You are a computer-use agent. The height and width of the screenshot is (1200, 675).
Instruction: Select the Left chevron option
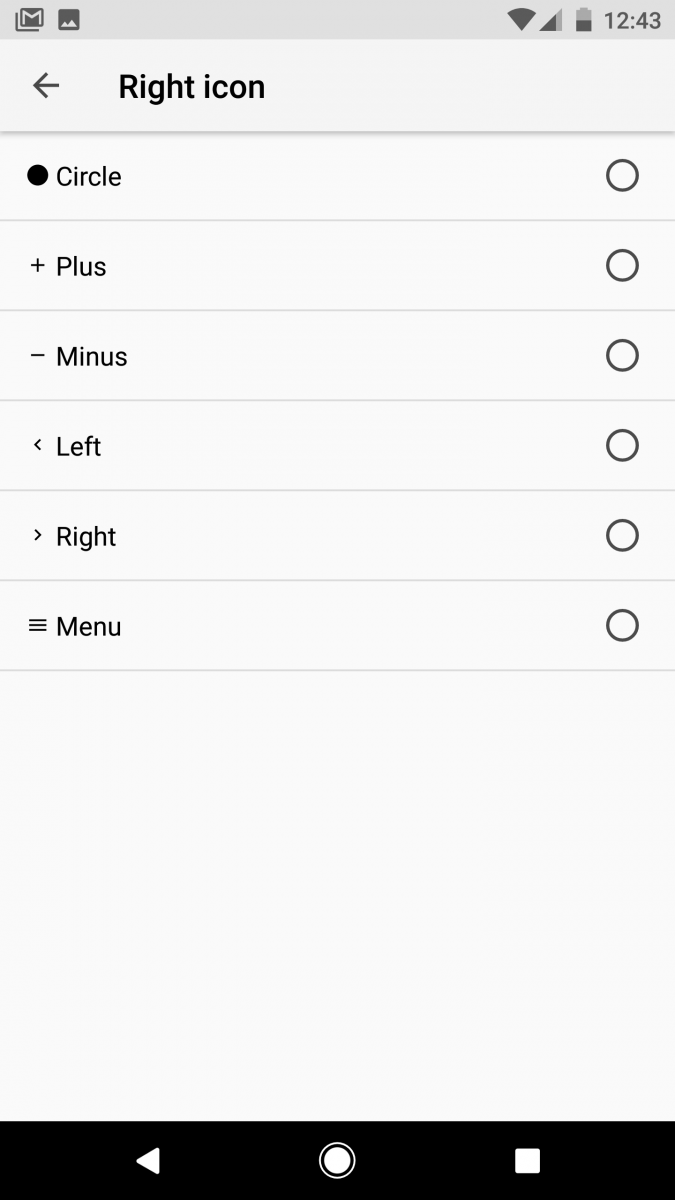coord(337,446)
